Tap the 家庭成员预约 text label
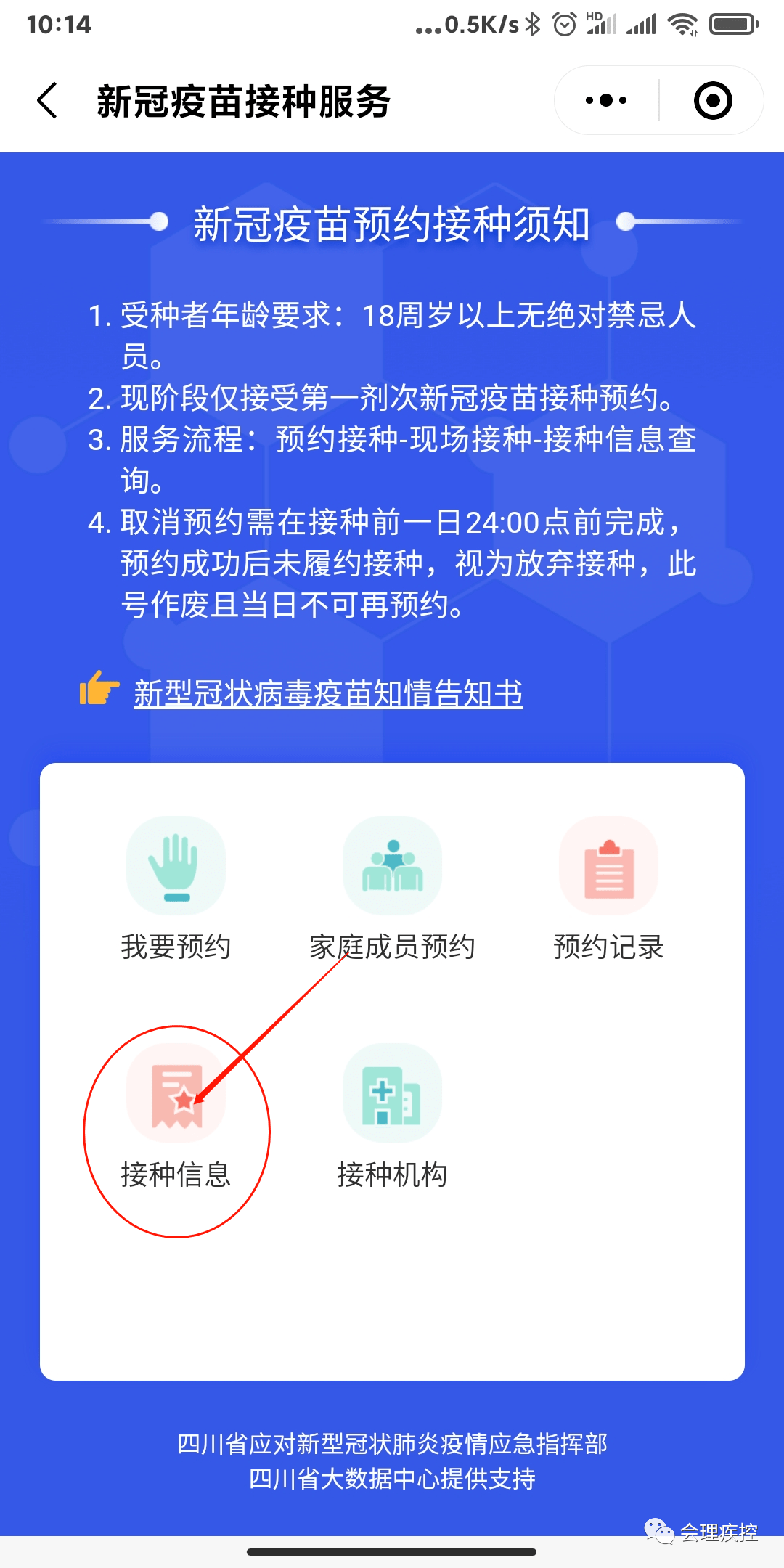The image size is (784, 1568). click(392, 945)
